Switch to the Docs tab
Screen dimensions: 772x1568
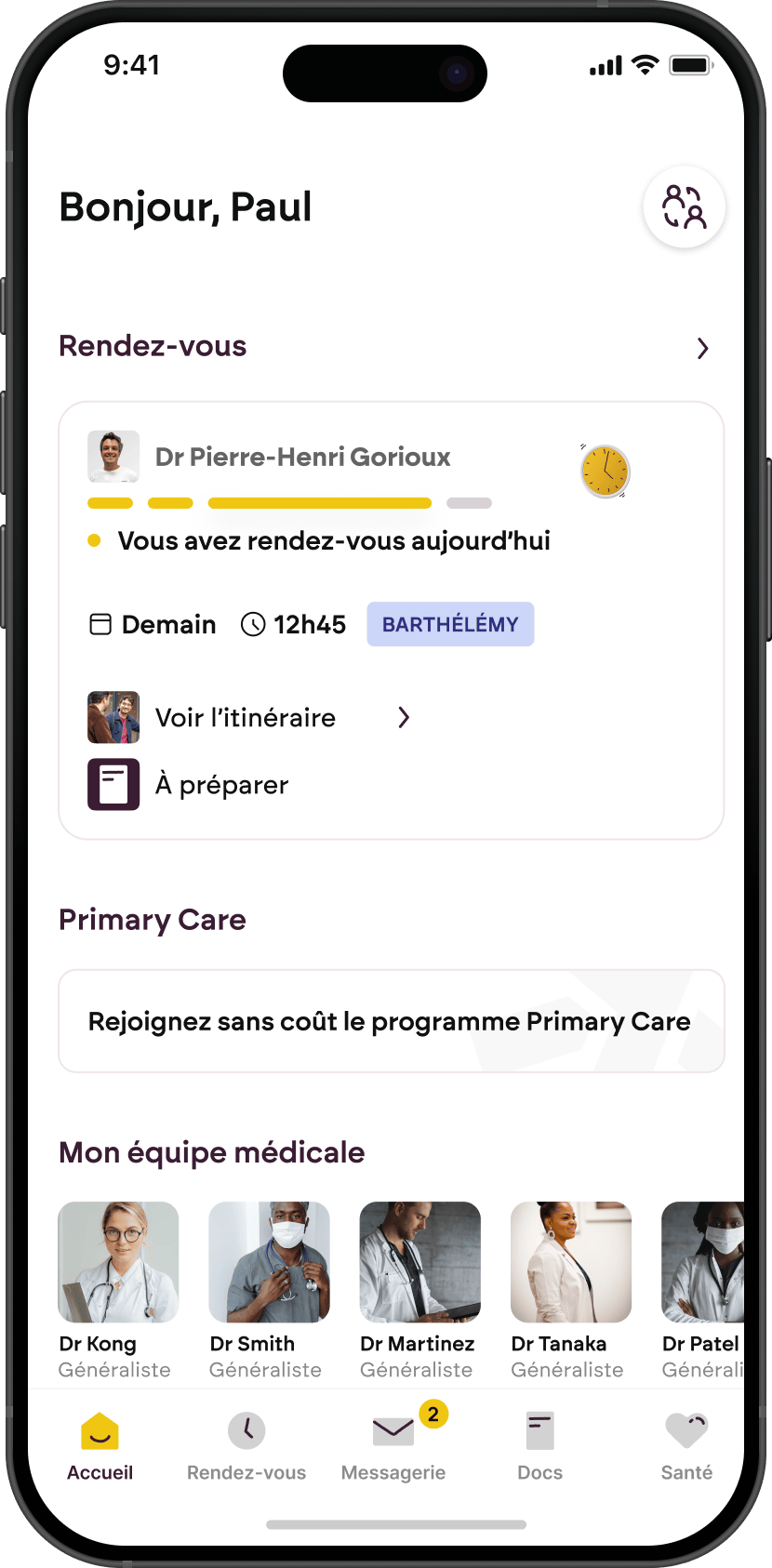539,1446
